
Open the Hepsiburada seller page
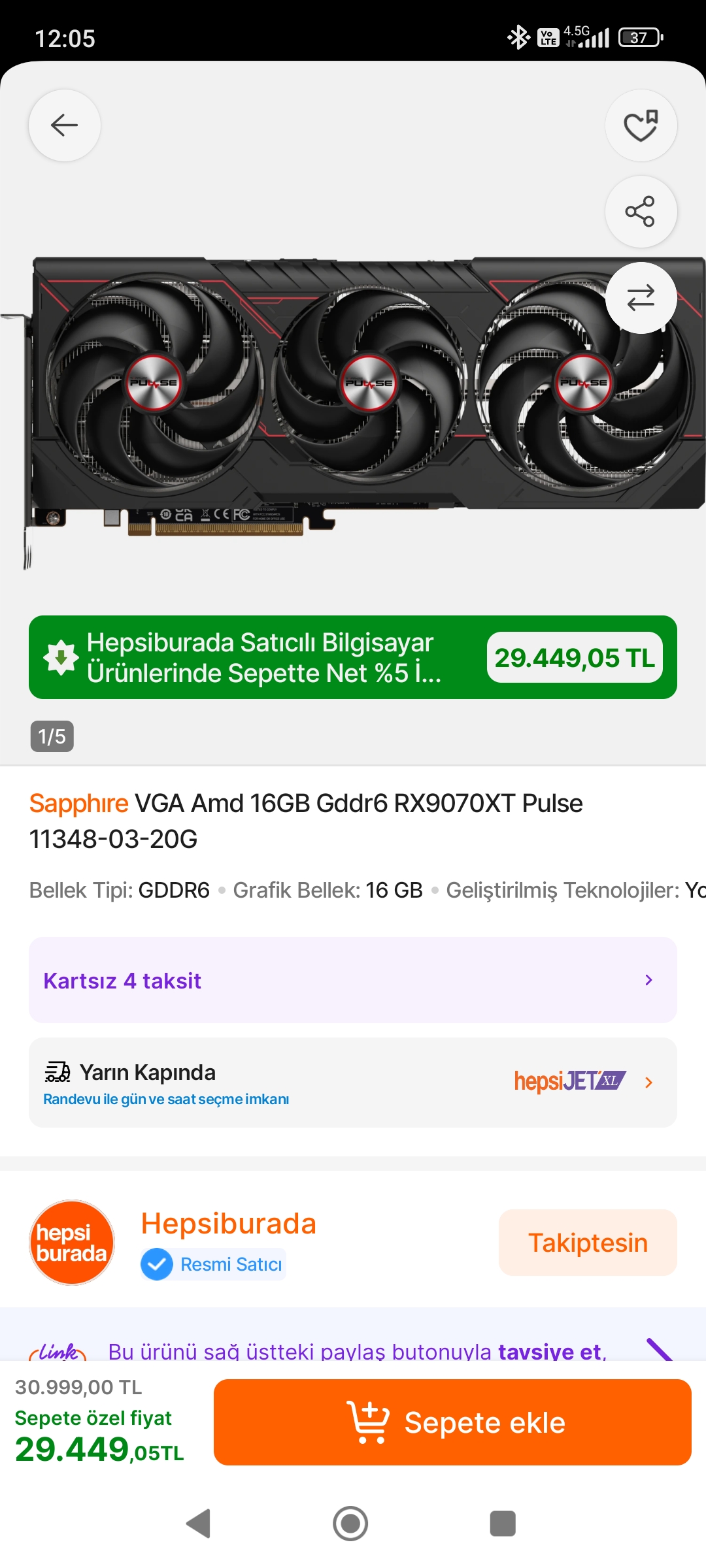coord(228,1224)
